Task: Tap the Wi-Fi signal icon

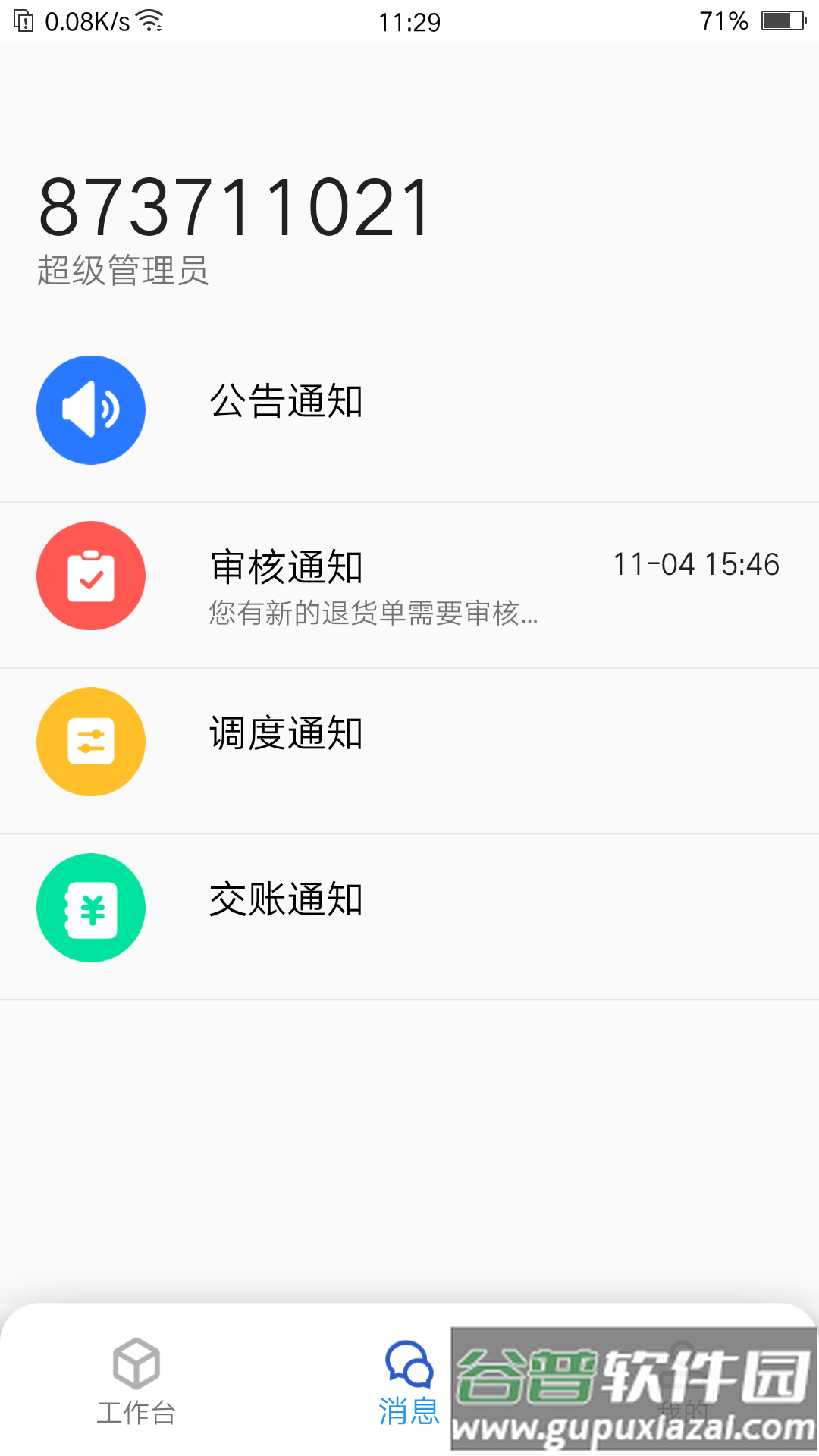Action: [x=149, y=21]
